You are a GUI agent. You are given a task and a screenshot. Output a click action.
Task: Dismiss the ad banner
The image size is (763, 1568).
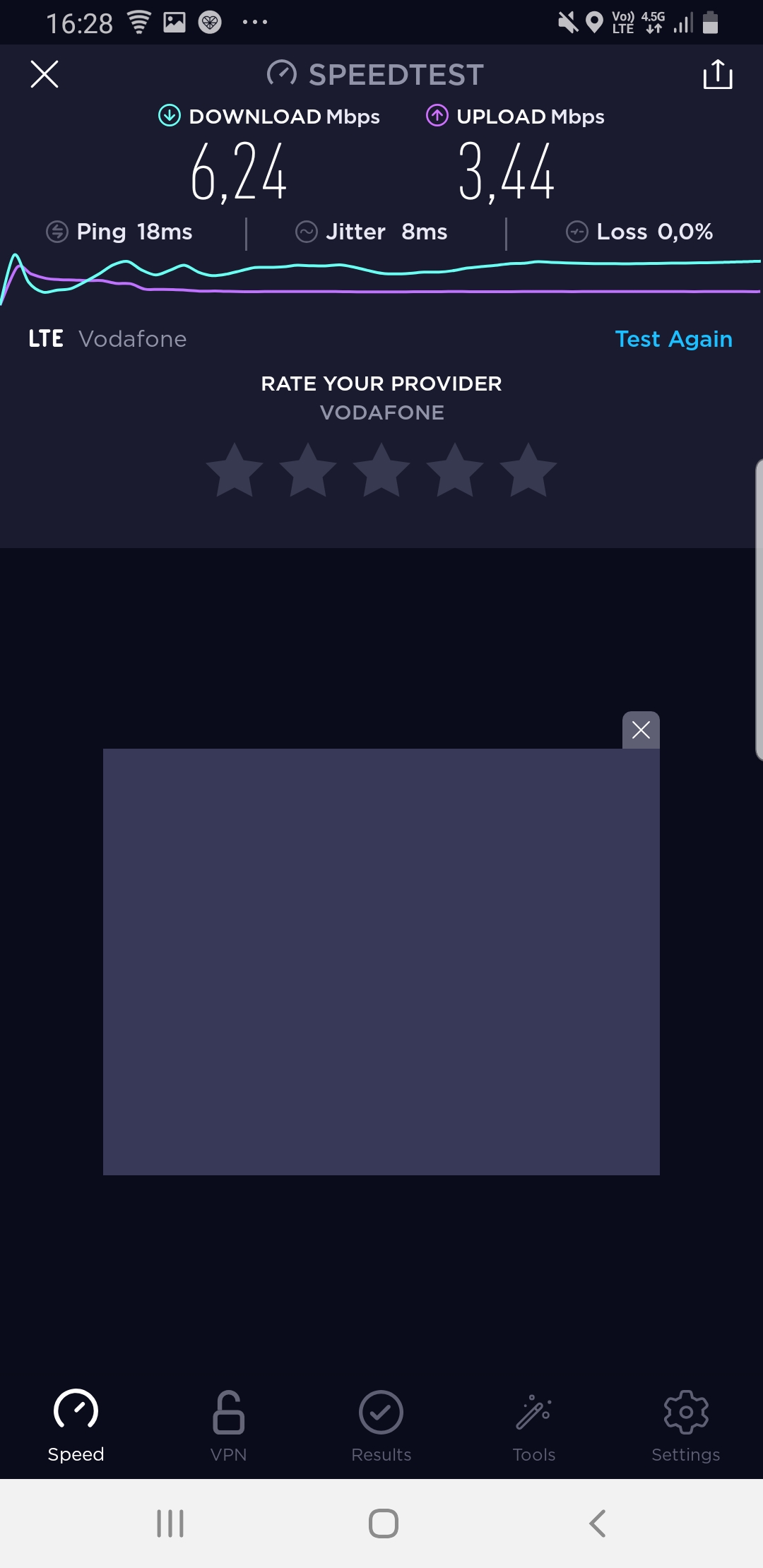(x=641, y=730)
